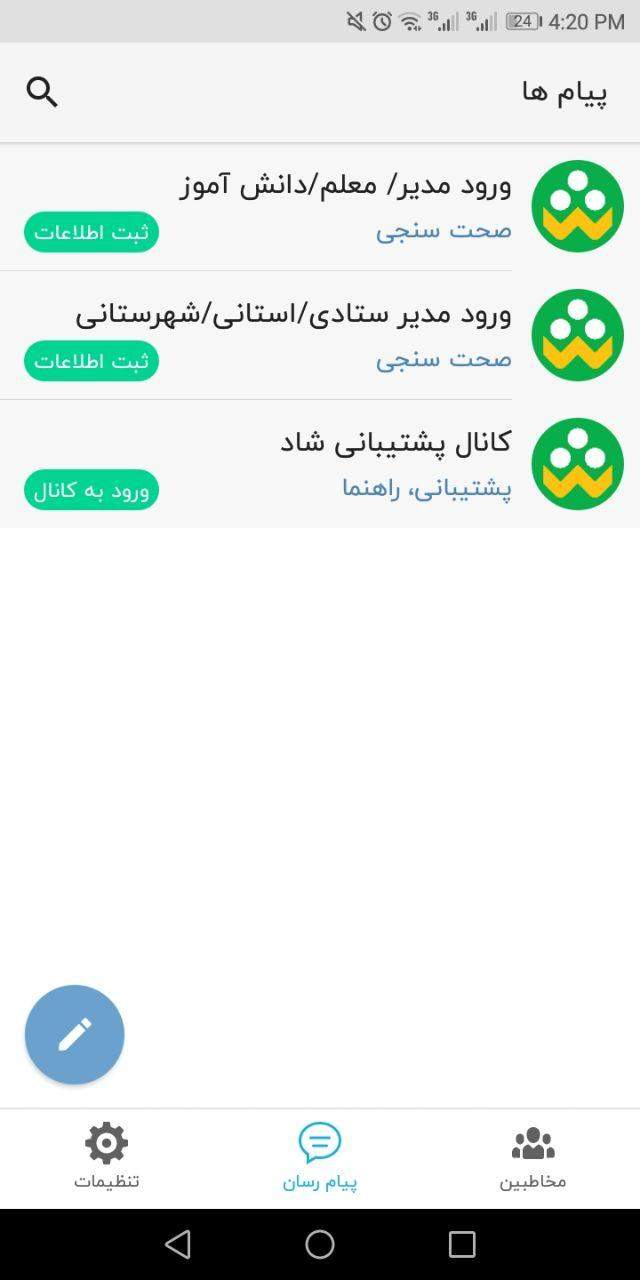Open the ورود مدیر/ معلم/دانش آموز chat
Viewport: 640px width, 1280px height.
point(345,186)
